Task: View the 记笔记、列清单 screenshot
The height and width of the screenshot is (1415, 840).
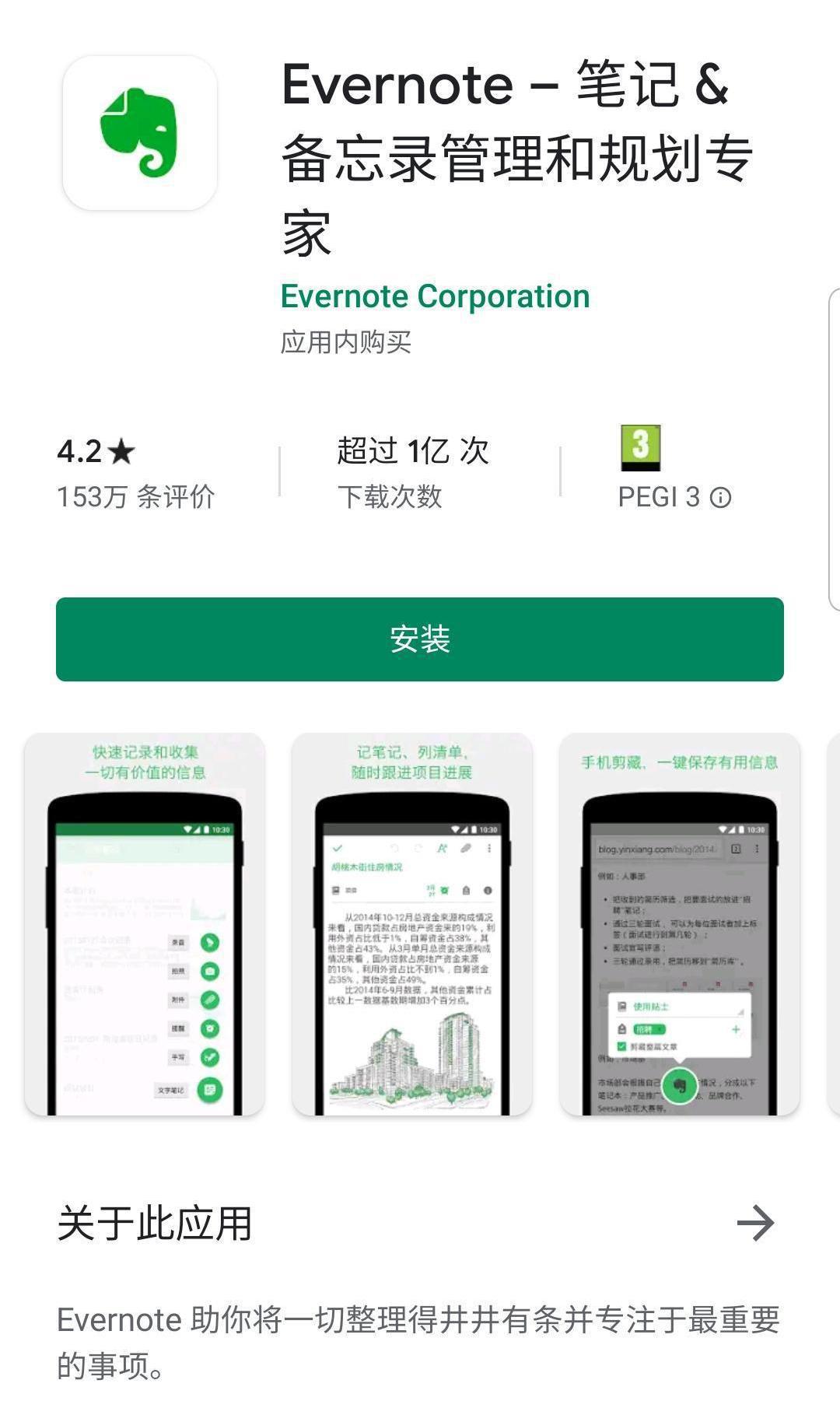Action: 412,924
